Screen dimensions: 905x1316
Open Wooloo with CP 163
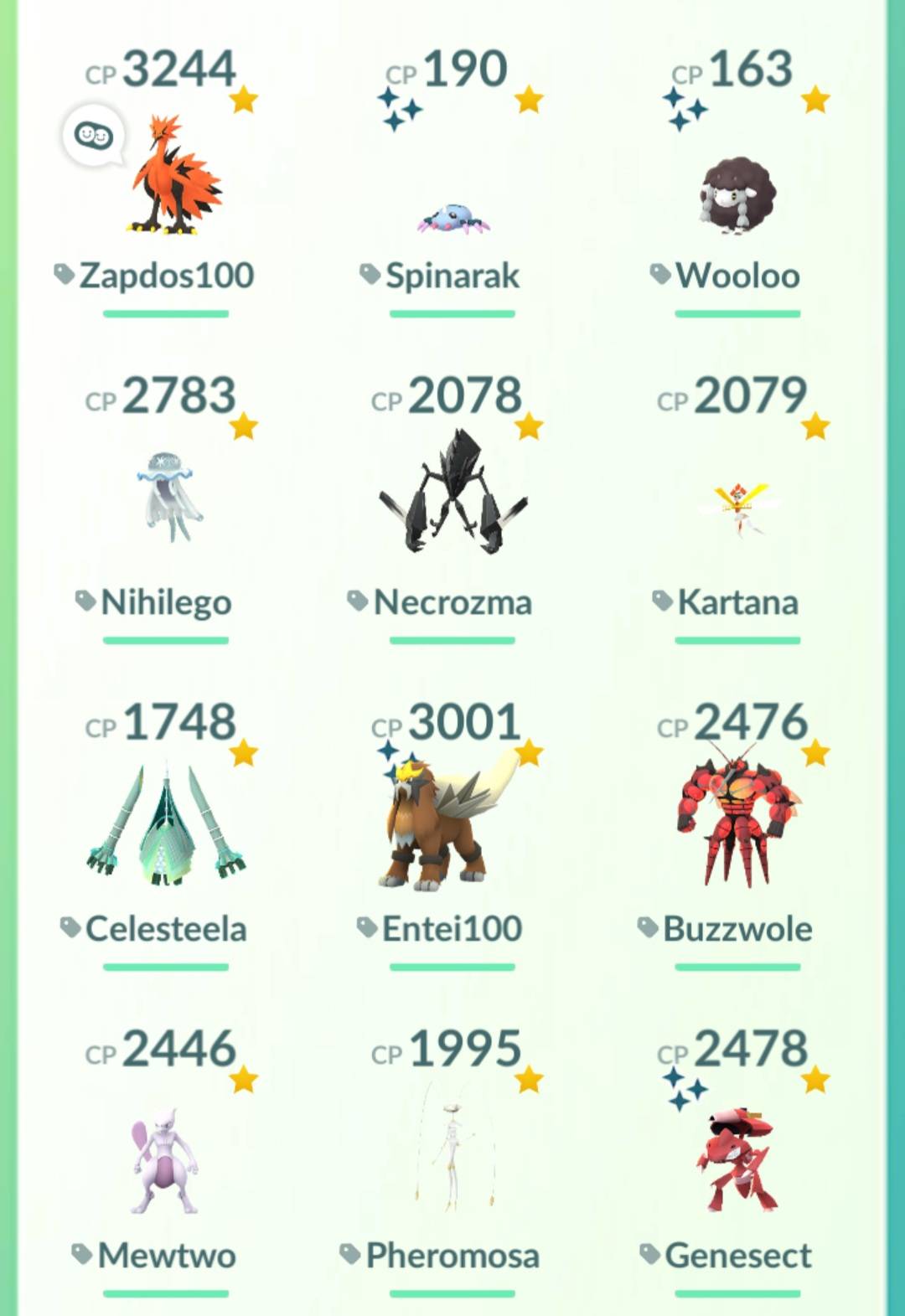(x=737, y=180)
